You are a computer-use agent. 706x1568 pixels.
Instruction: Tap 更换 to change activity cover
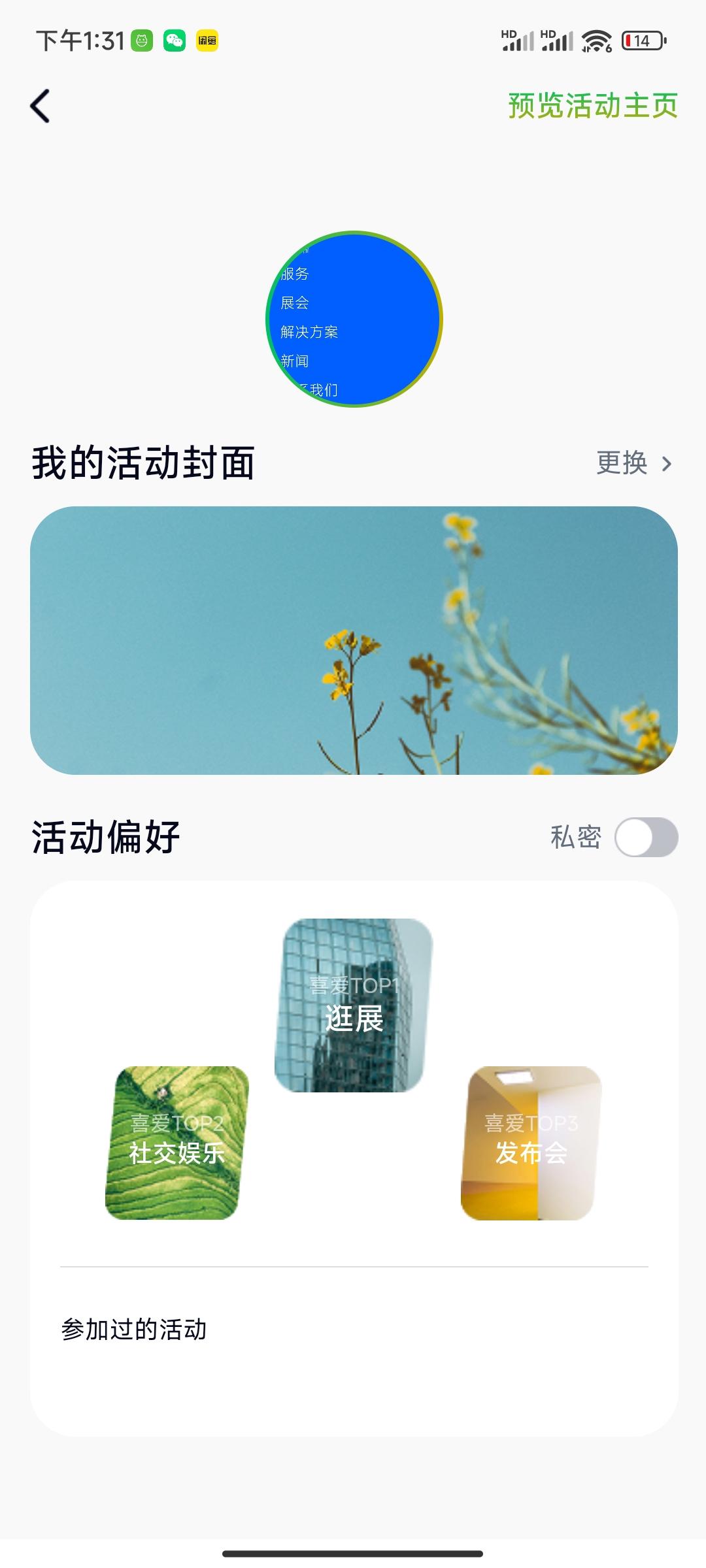coord(634,463)
